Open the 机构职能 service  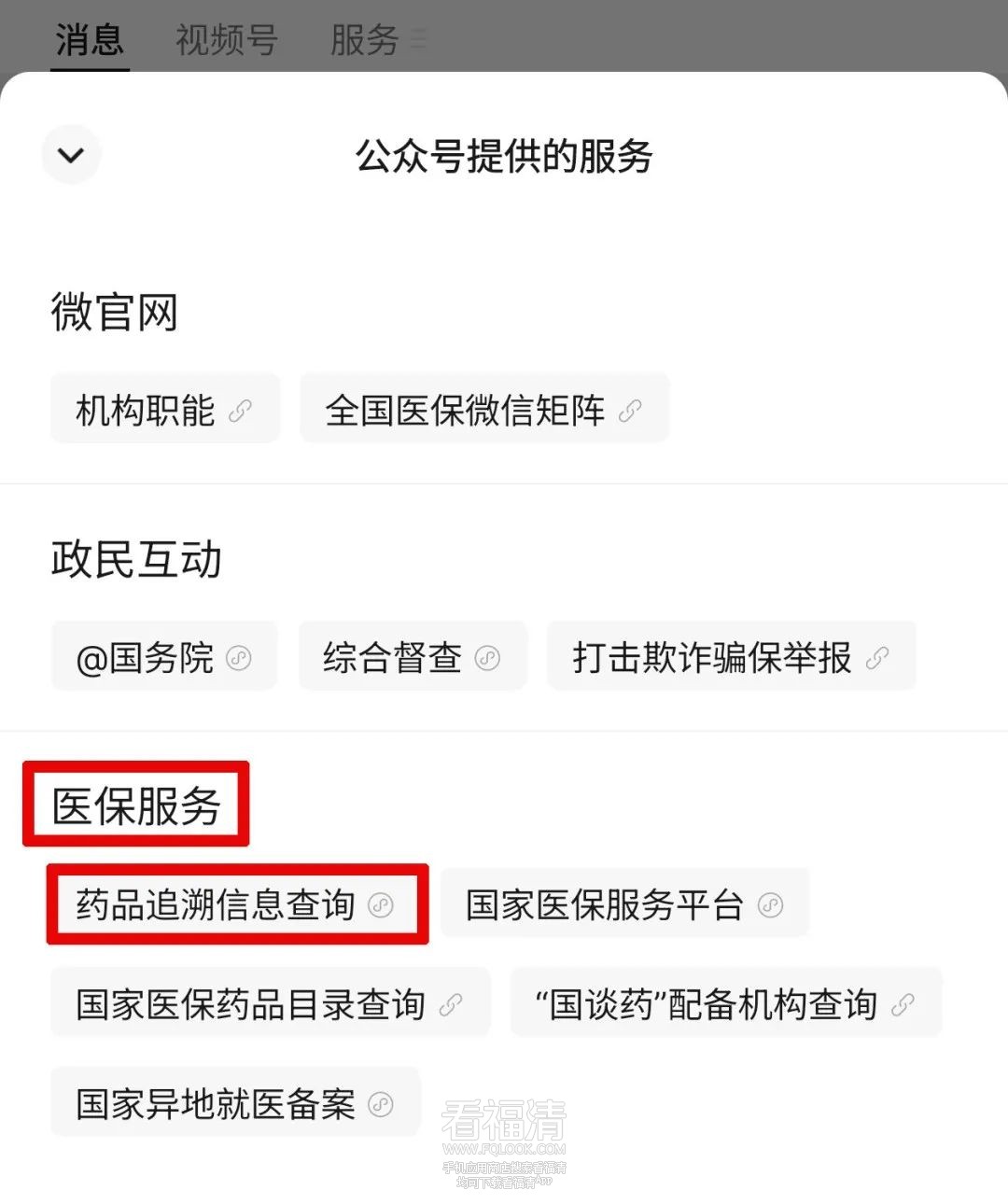[164, 410]
